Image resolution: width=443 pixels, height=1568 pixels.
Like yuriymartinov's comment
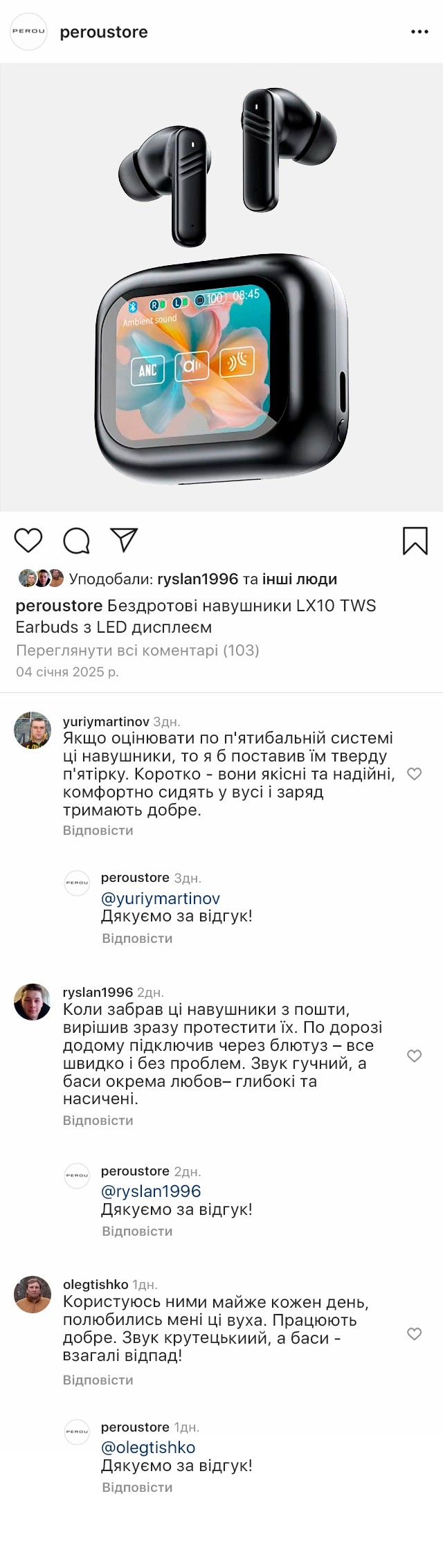pos(414,774)
